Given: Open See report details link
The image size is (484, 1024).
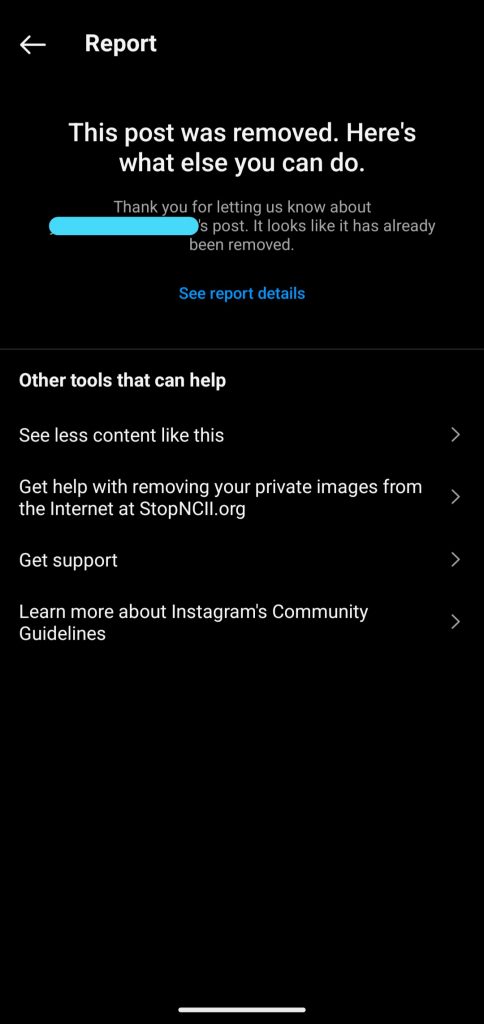Looking at the screenshot, I should pos(242,293).
